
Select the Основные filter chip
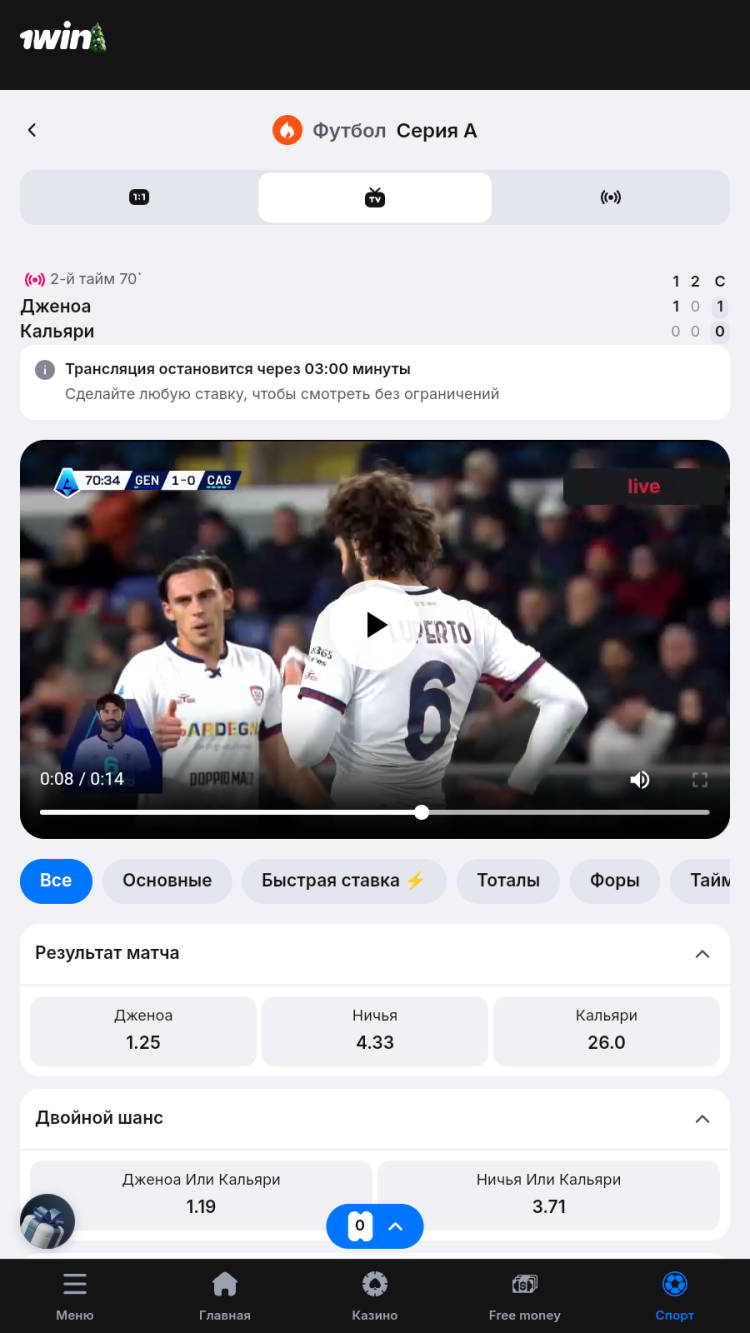(167, 881)
